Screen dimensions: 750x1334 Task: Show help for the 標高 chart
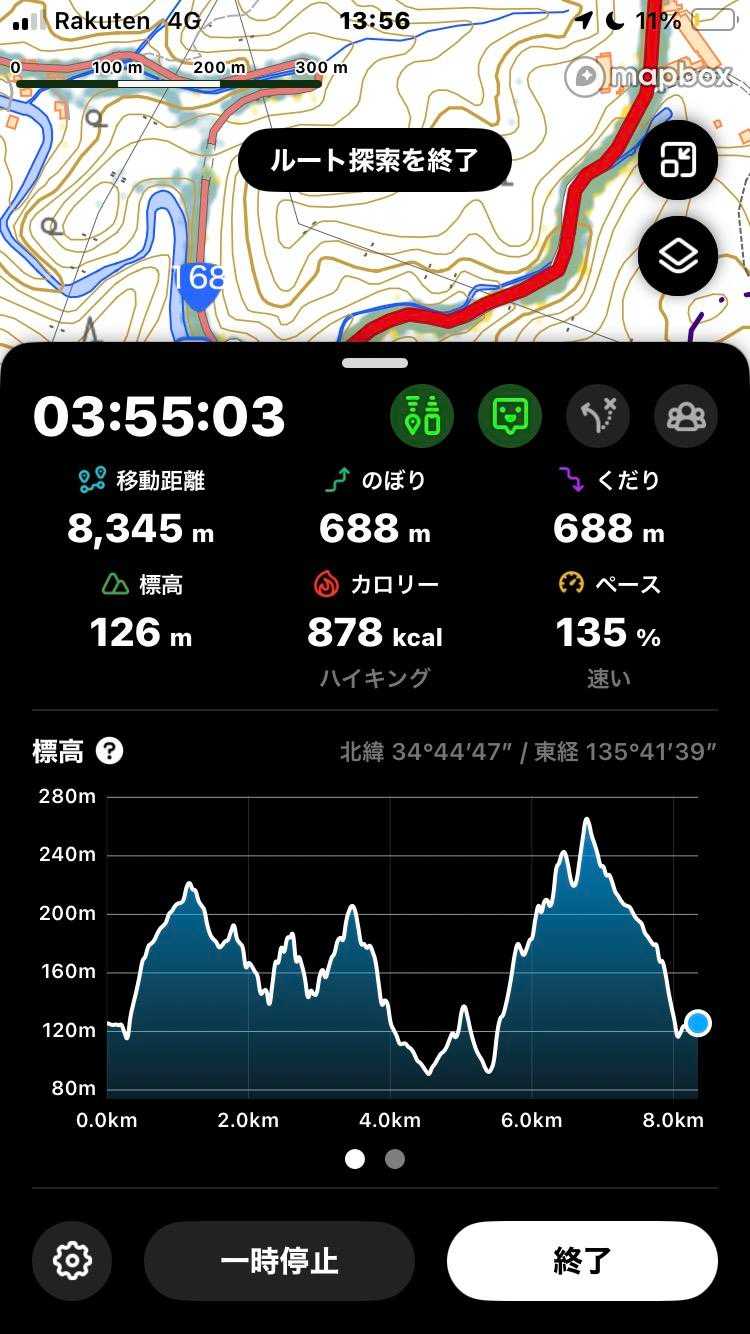coord(109,751)
